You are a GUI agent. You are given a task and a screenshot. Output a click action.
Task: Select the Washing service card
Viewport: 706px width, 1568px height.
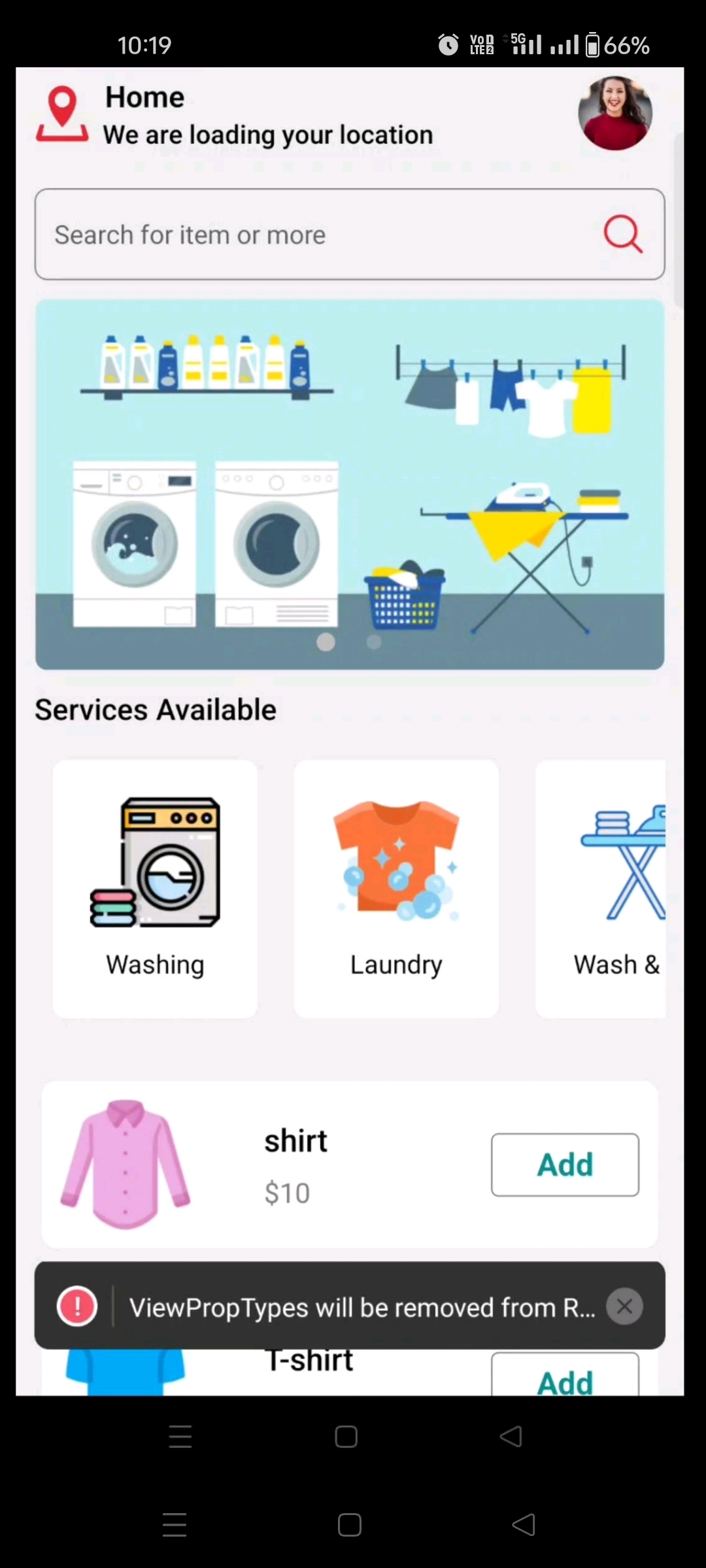click(155, 889)
